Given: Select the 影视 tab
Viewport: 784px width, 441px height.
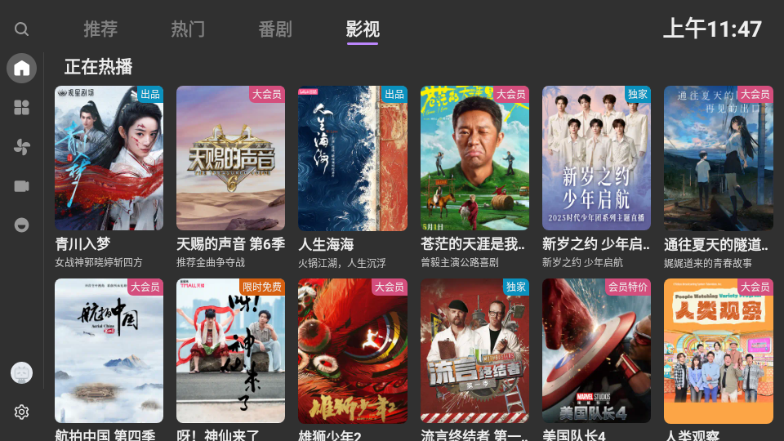Looking at the screenshot, I should click(x=362, y=29).
